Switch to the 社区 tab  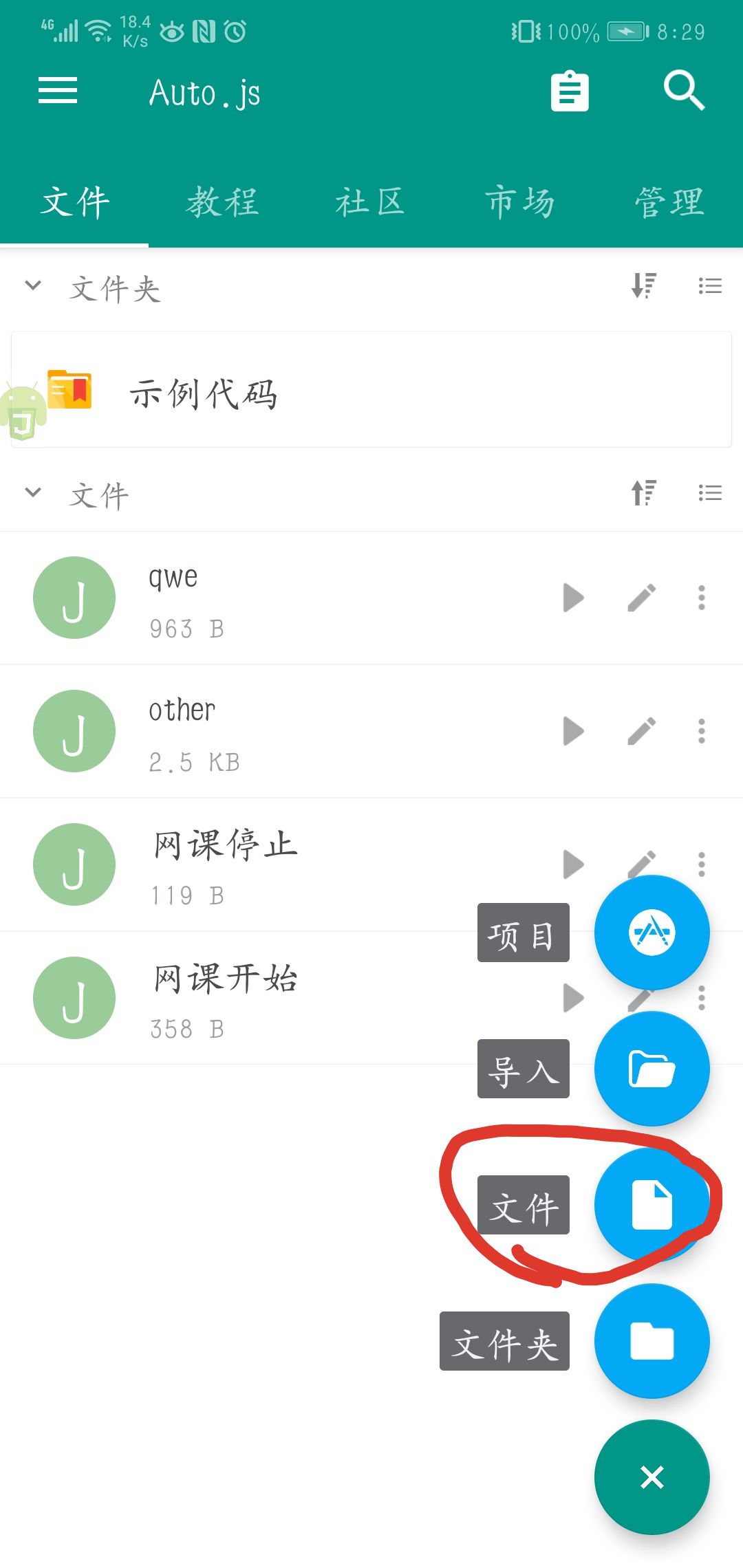pyautogui.click(x=370, y=203)
